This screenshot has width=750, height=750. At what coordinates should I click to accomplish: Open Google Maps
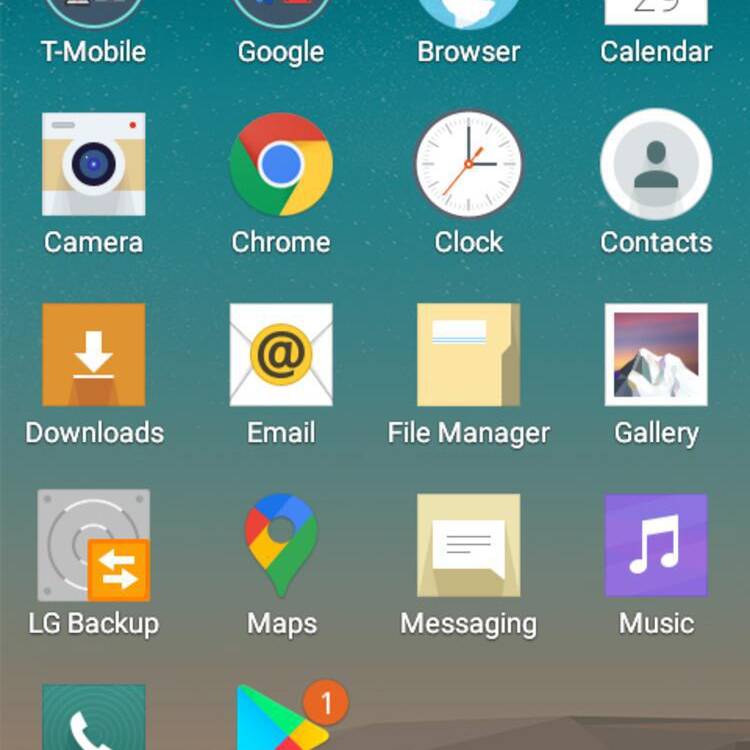click(x=281, y=546)
